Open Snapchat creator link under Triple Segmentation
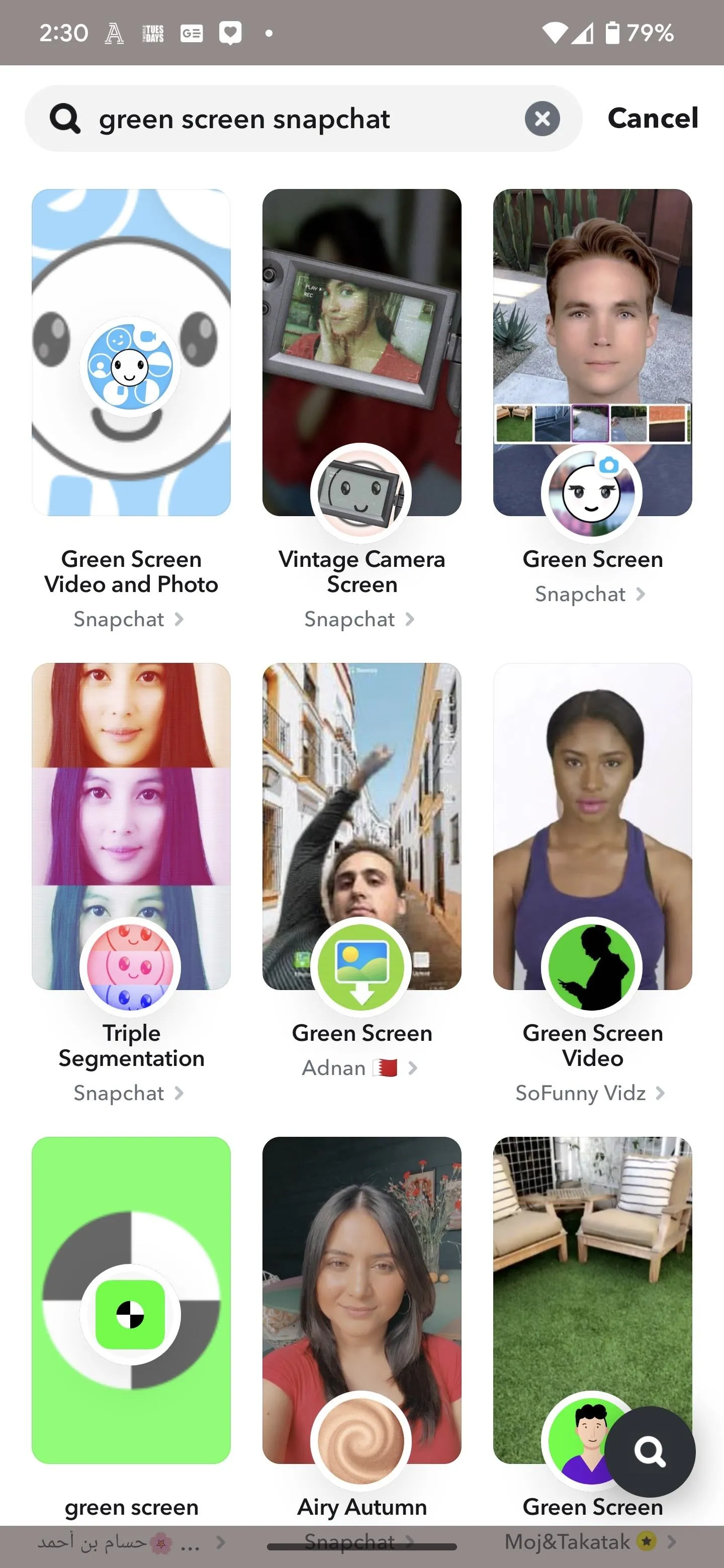This screenshot has height=1568, width=724. (x=128, y=1093)
